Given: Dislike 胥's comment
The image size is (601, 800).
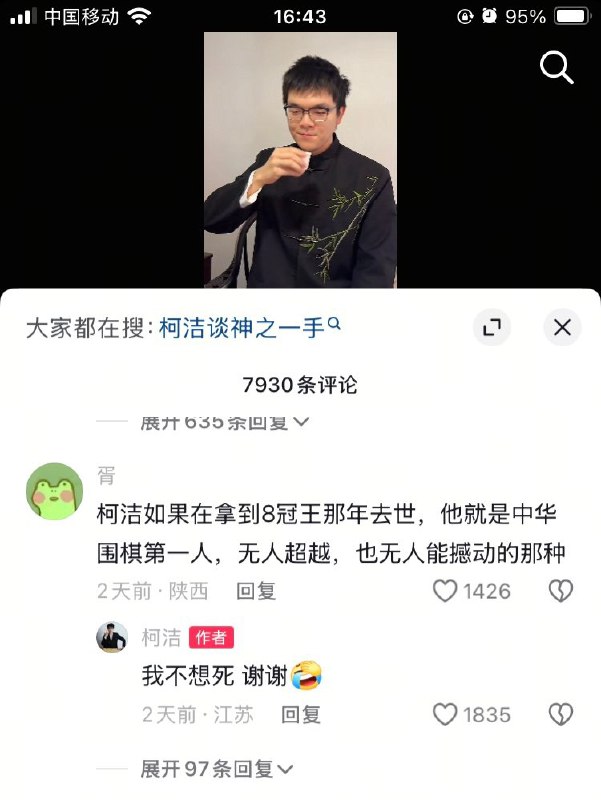Looking at the screenshot, I should pos(561,591).
